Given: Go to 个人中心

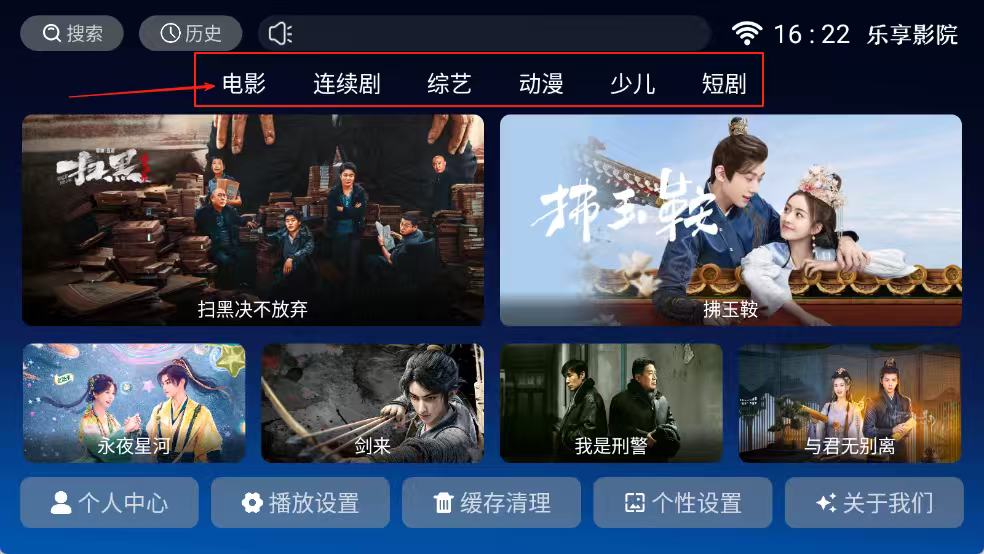Looking at the screenshot, I should point(109,502).
